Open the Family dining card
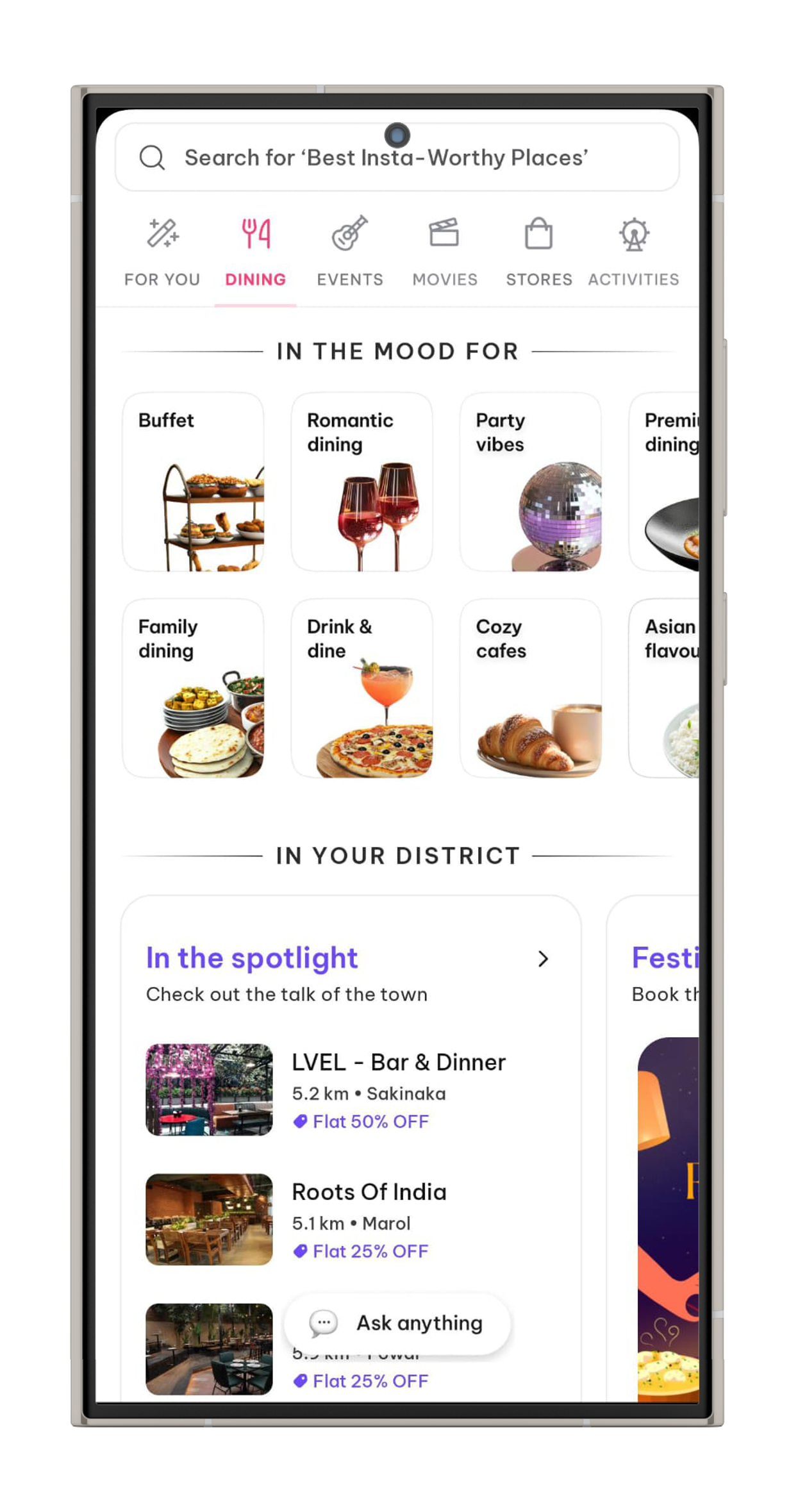Image resolution: width=798 pixels, height=1512 pixels. [x=193, y=688]
